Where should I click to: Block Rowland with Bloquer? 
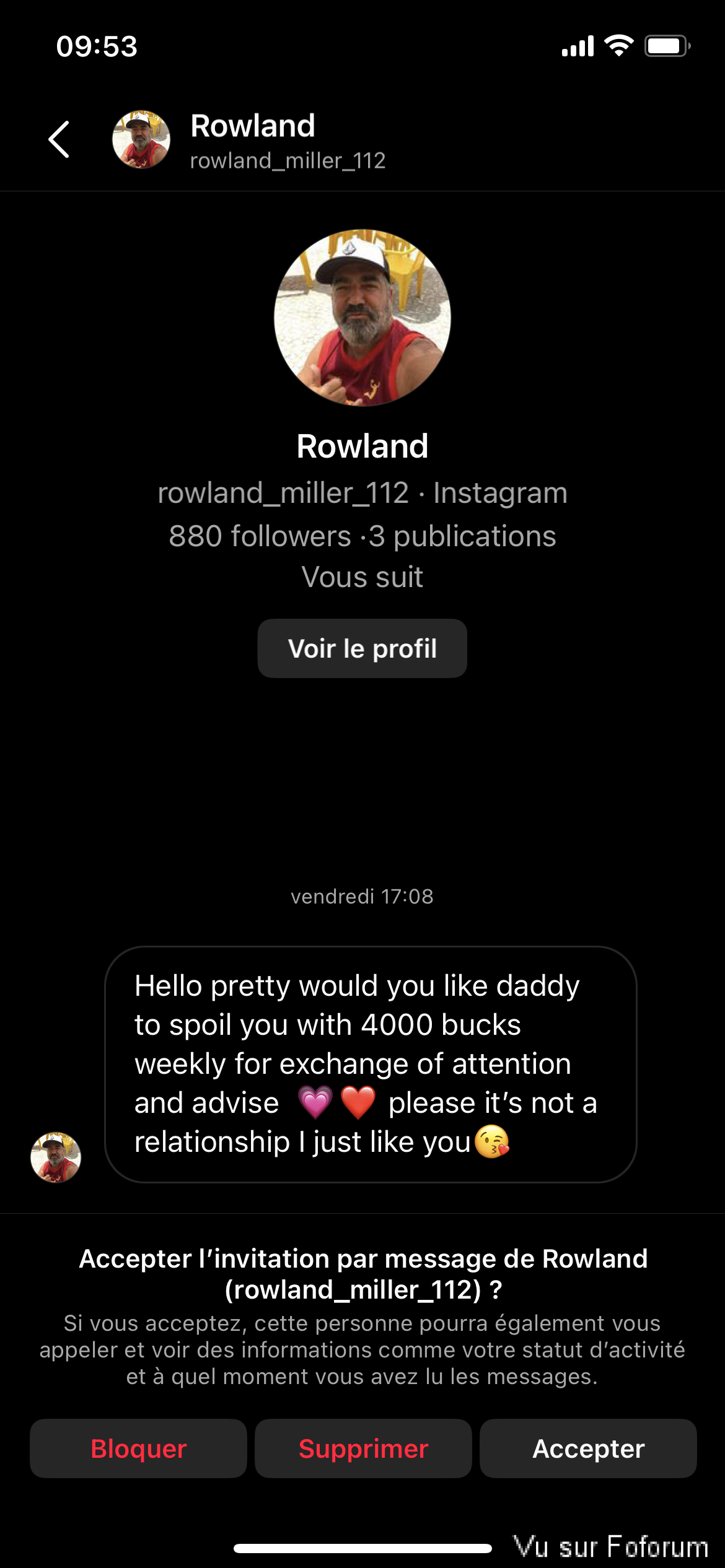[x=138, y=1448]
